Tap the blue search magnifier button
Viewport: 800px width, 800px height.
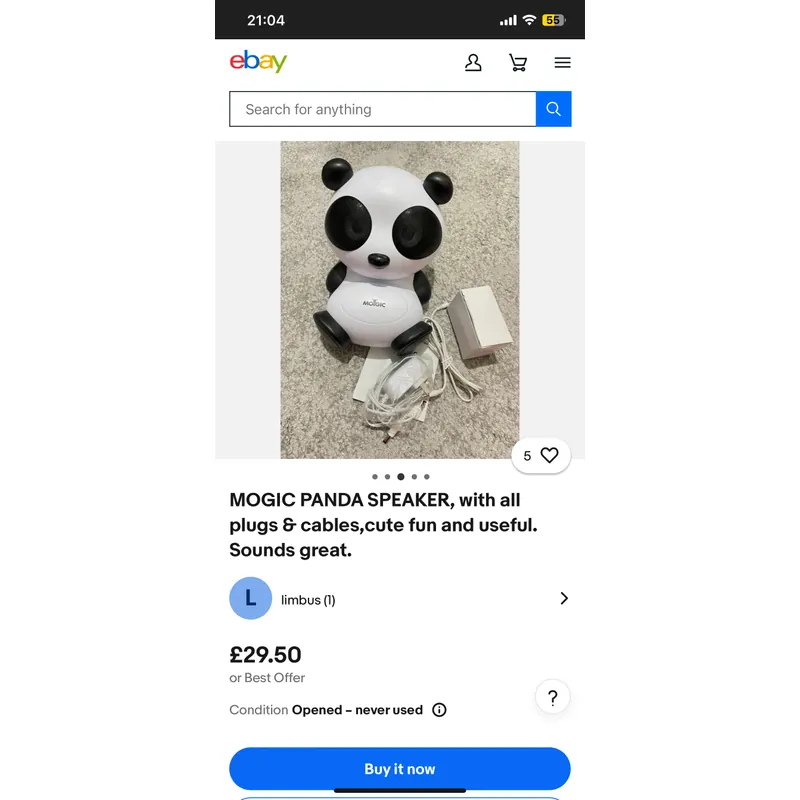554,110
